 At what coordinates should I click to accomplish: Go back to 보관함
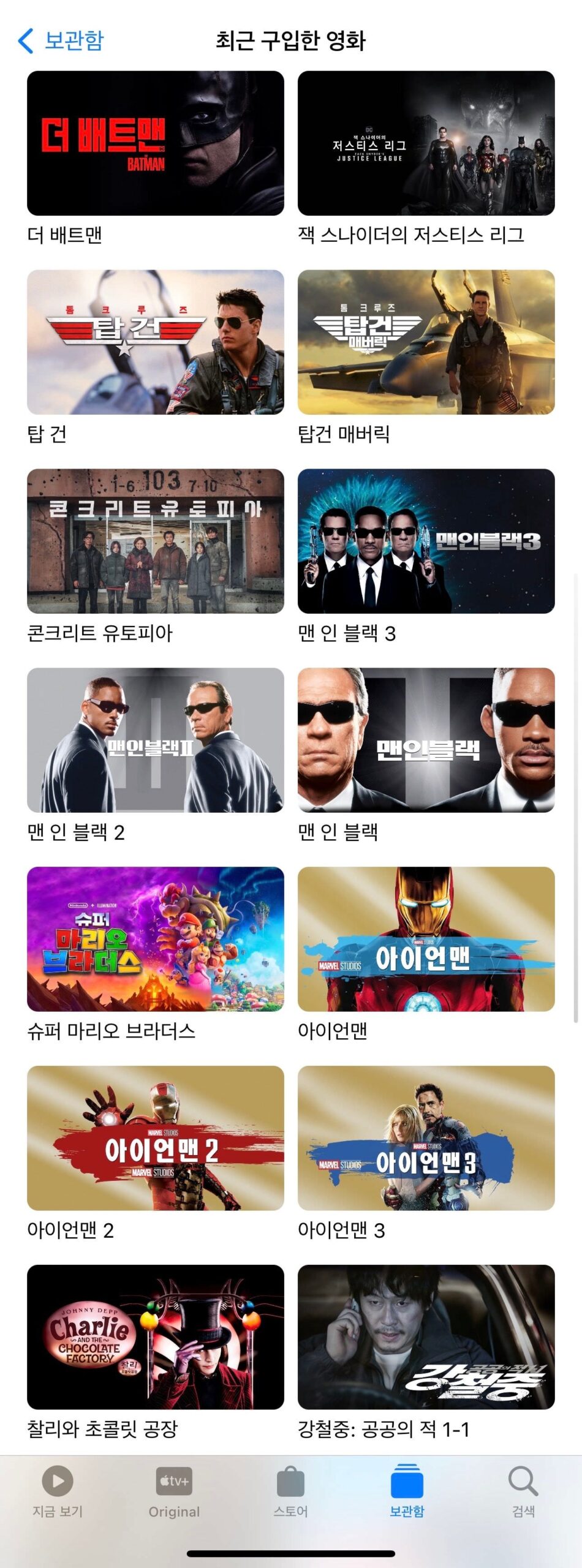click(x=61, y=41)
